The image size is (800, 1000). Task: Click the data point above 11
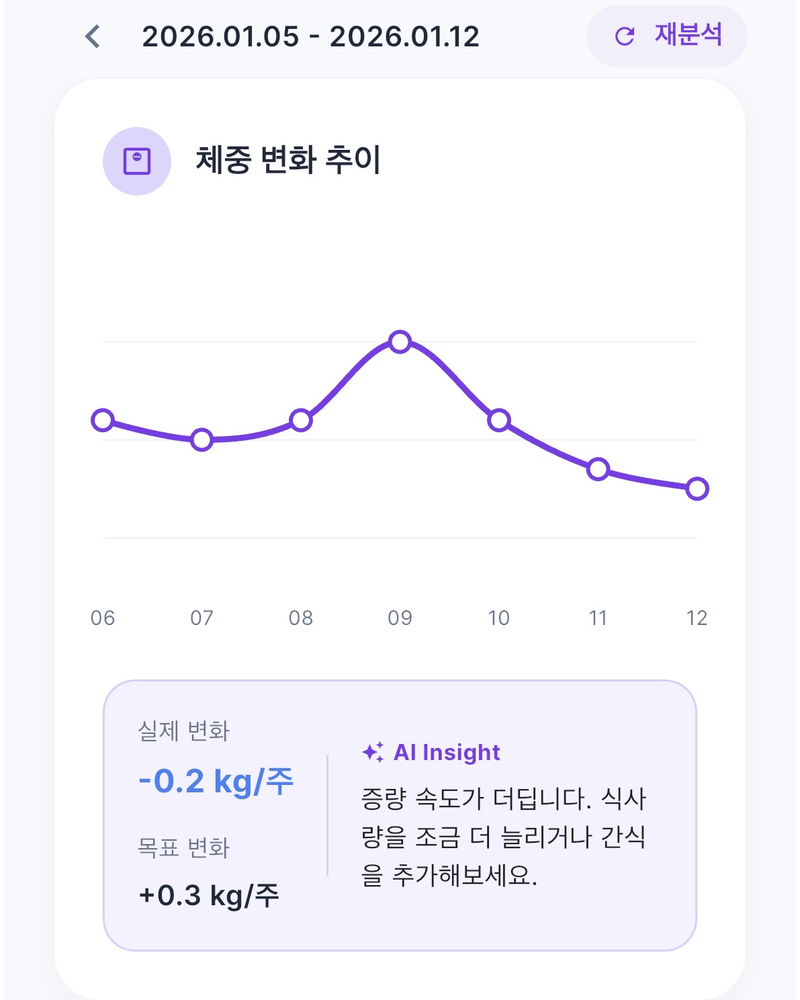pyautogui.click(x=598, y=469)
